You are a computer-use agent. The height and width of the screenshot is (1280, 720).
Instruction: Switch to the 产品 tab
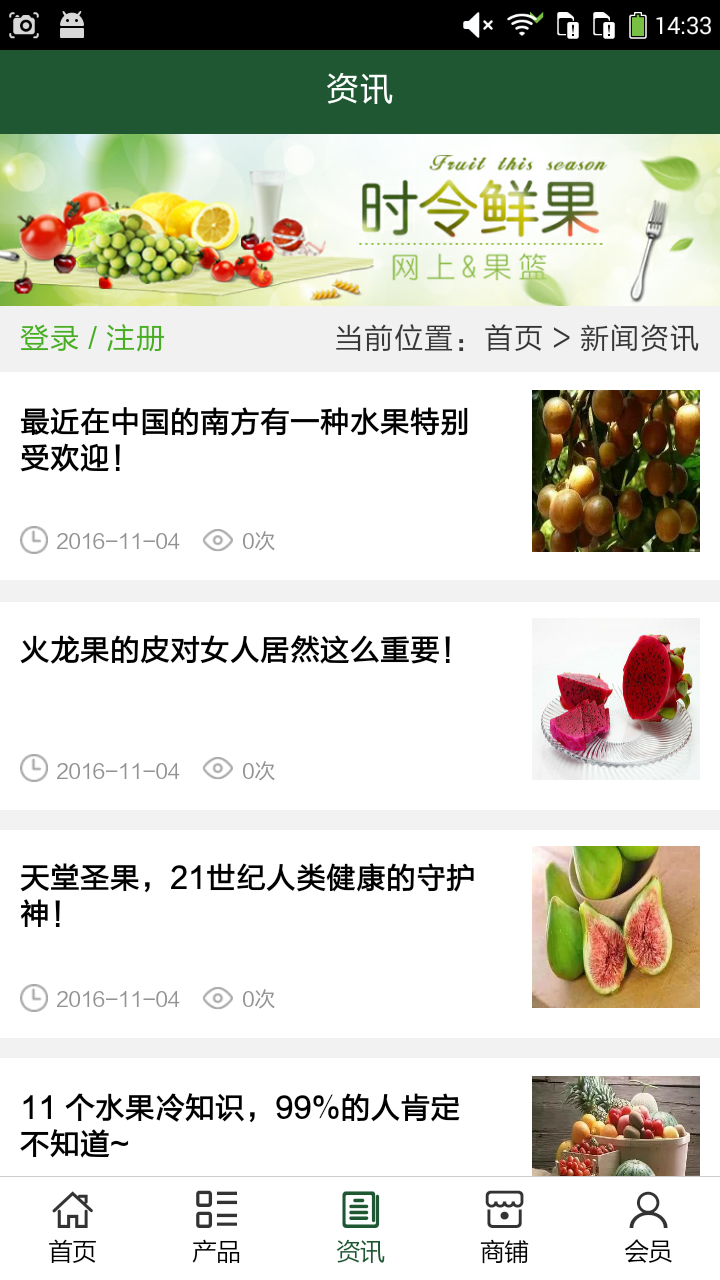point(216,1227)
